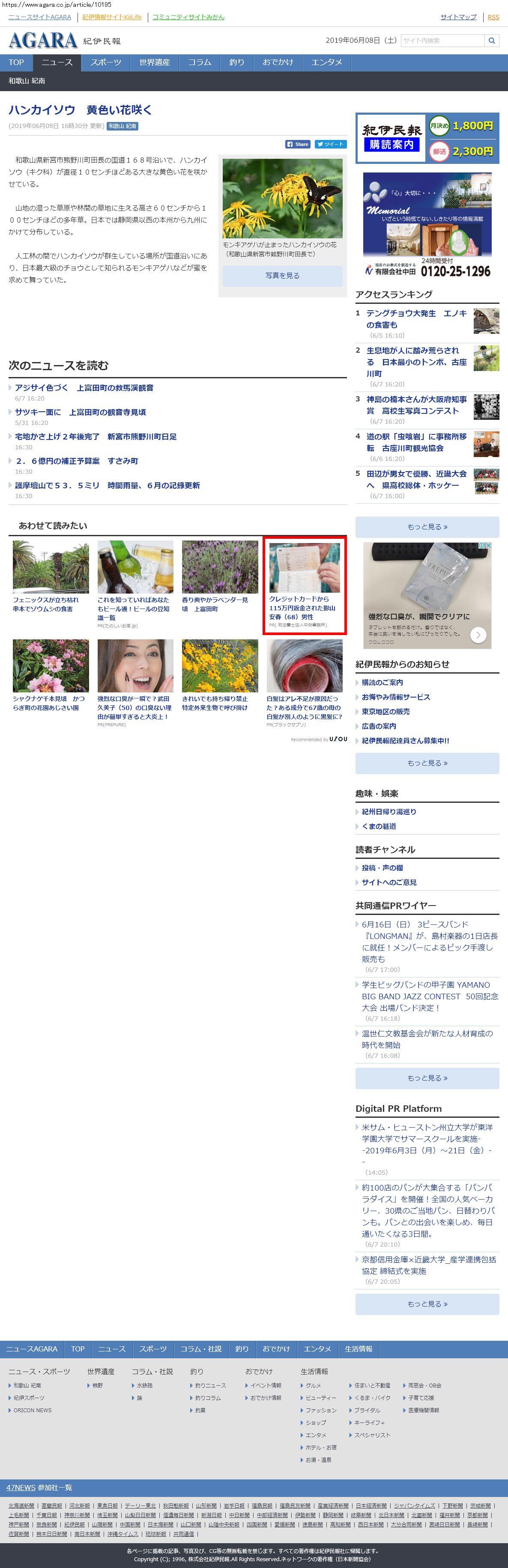Open the butterfly on flower photo
The width and height of the screenshot is (508, 1568).
(283, 199)
